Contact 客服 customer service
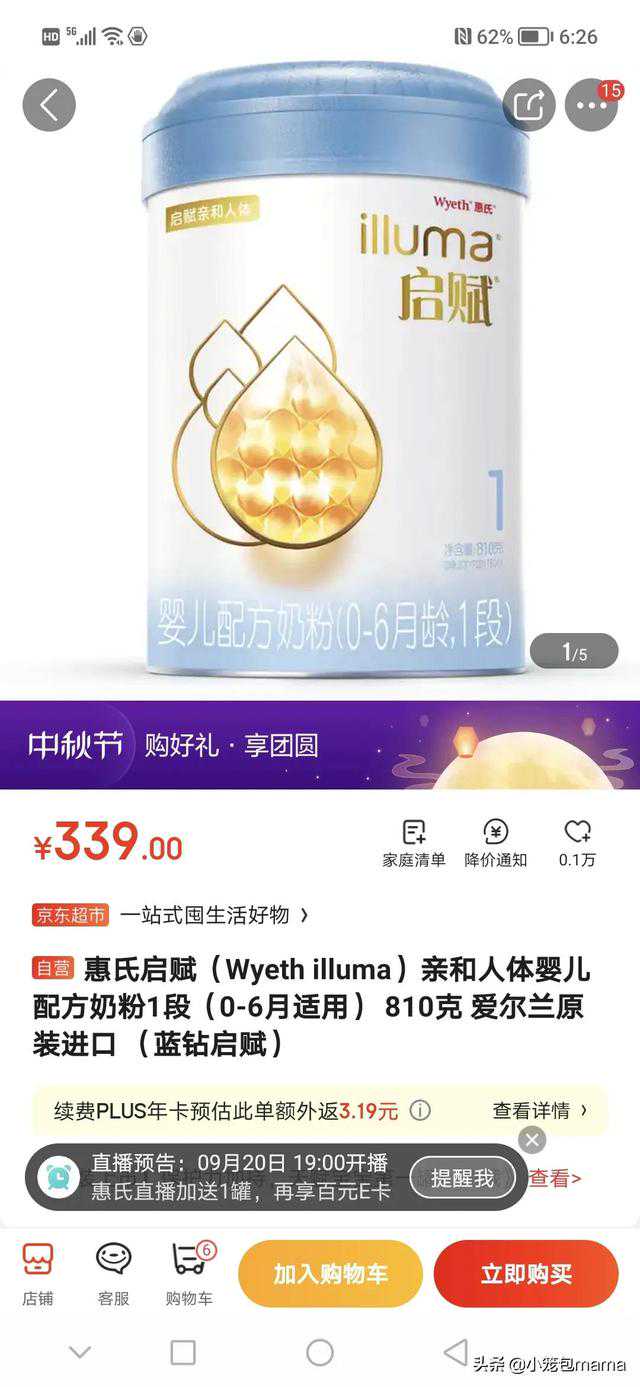Image resolution: width=640 pixels, height=1387 pixels. coord(113,1273)
